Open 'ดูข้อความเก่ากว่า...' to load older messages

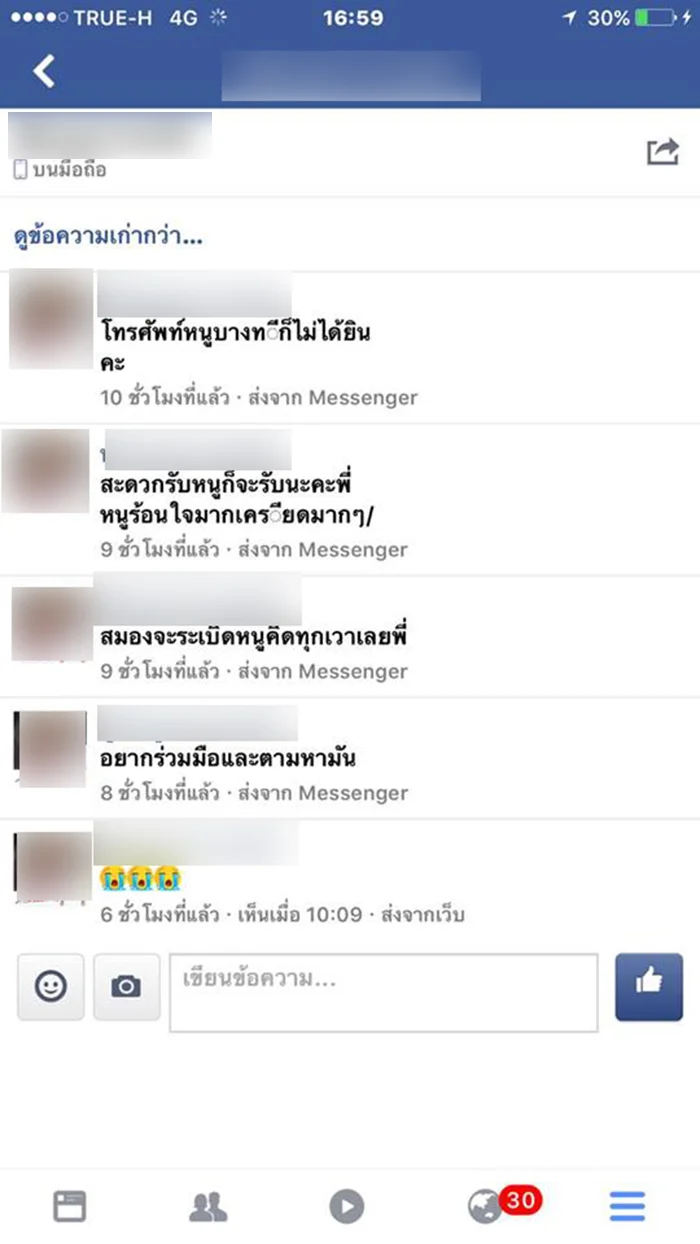[109, 238]
